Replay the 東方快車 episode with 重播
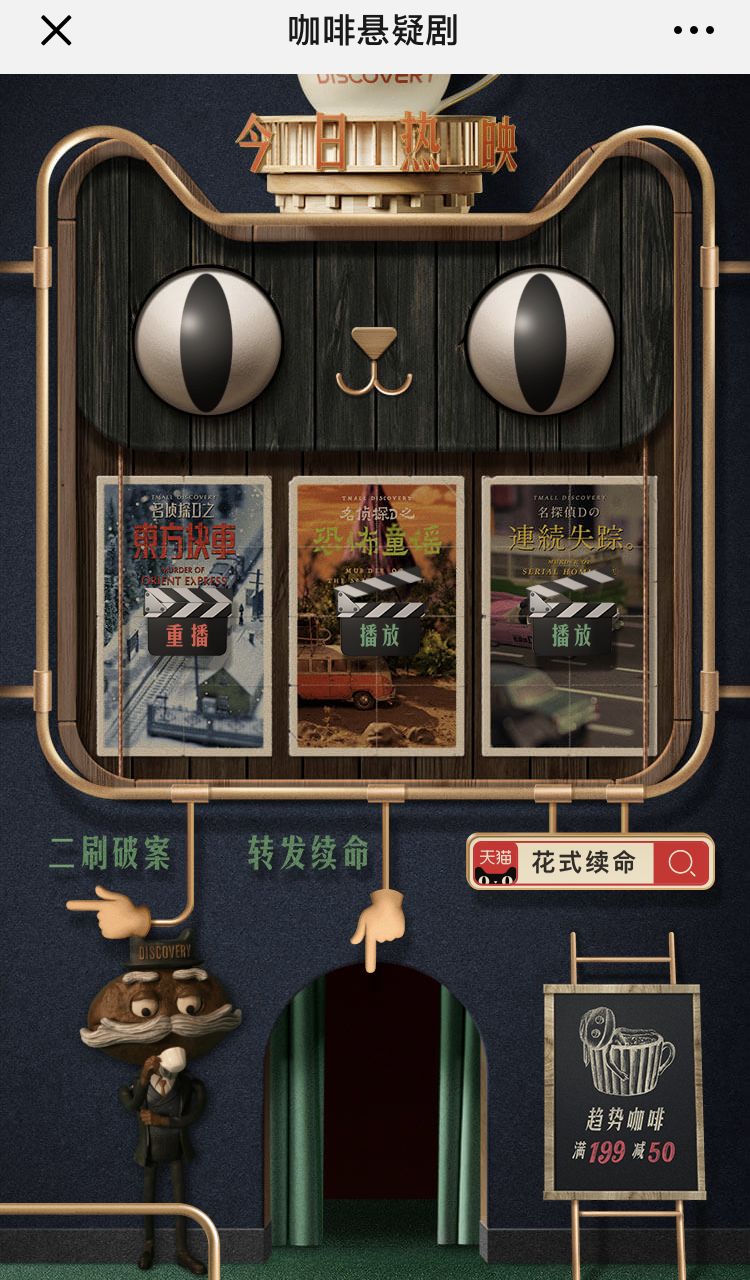The image size is (750, 1280). click(187, 635)
